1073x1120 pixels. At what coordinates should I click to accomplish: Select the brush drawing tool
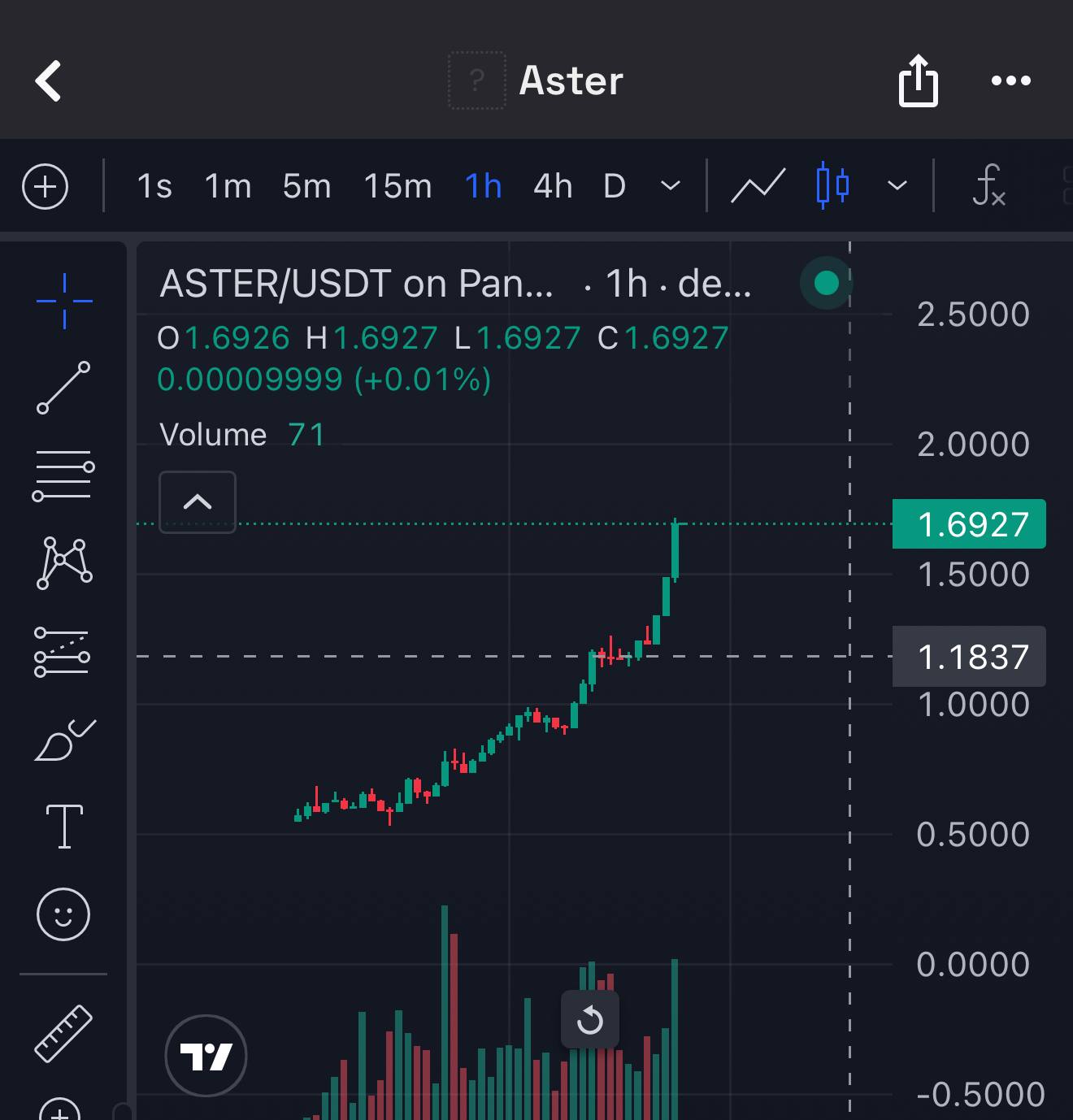pos(64,740)
